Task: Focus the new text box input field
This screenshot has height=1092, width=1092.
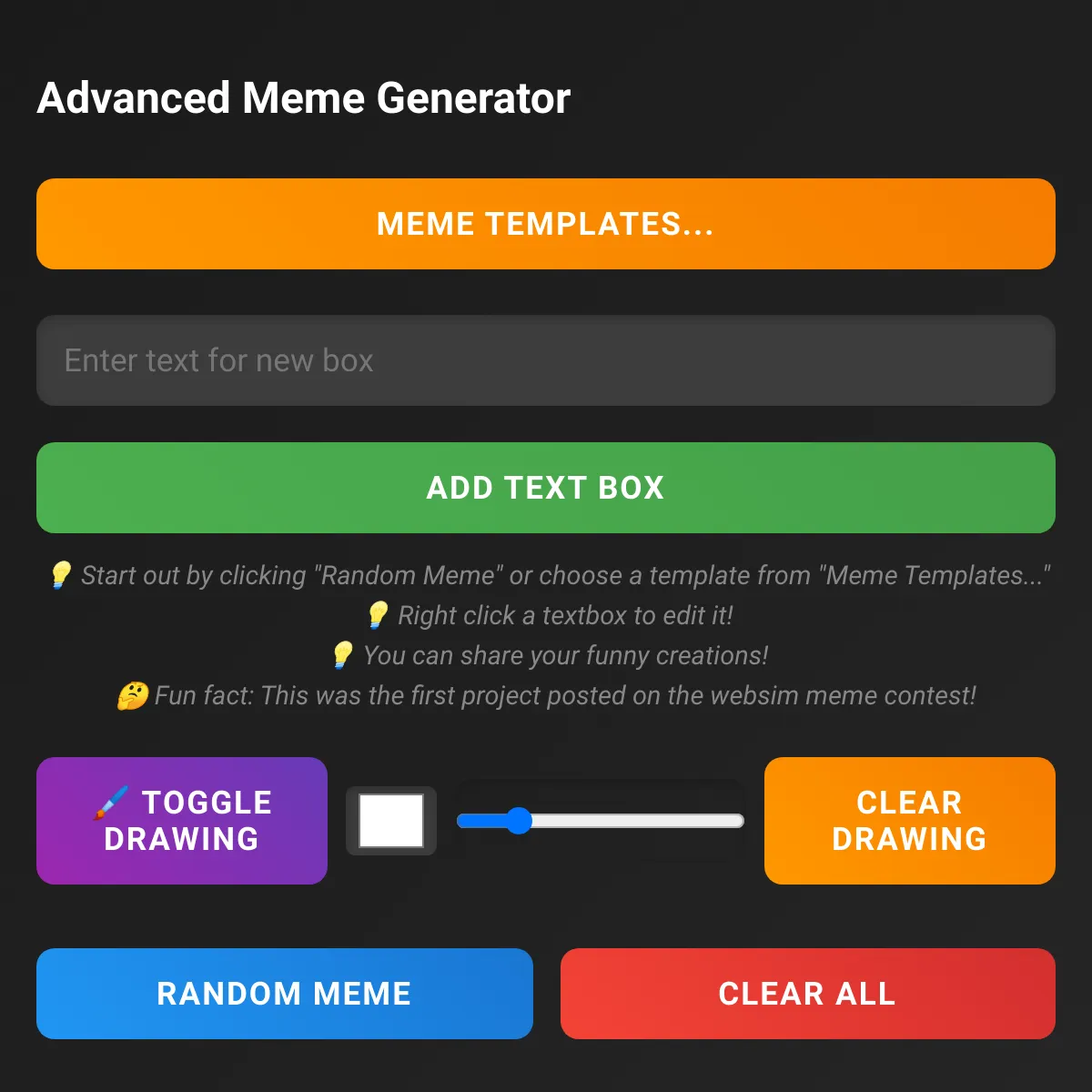Action: pyautogui.click(x=546, y=360)
